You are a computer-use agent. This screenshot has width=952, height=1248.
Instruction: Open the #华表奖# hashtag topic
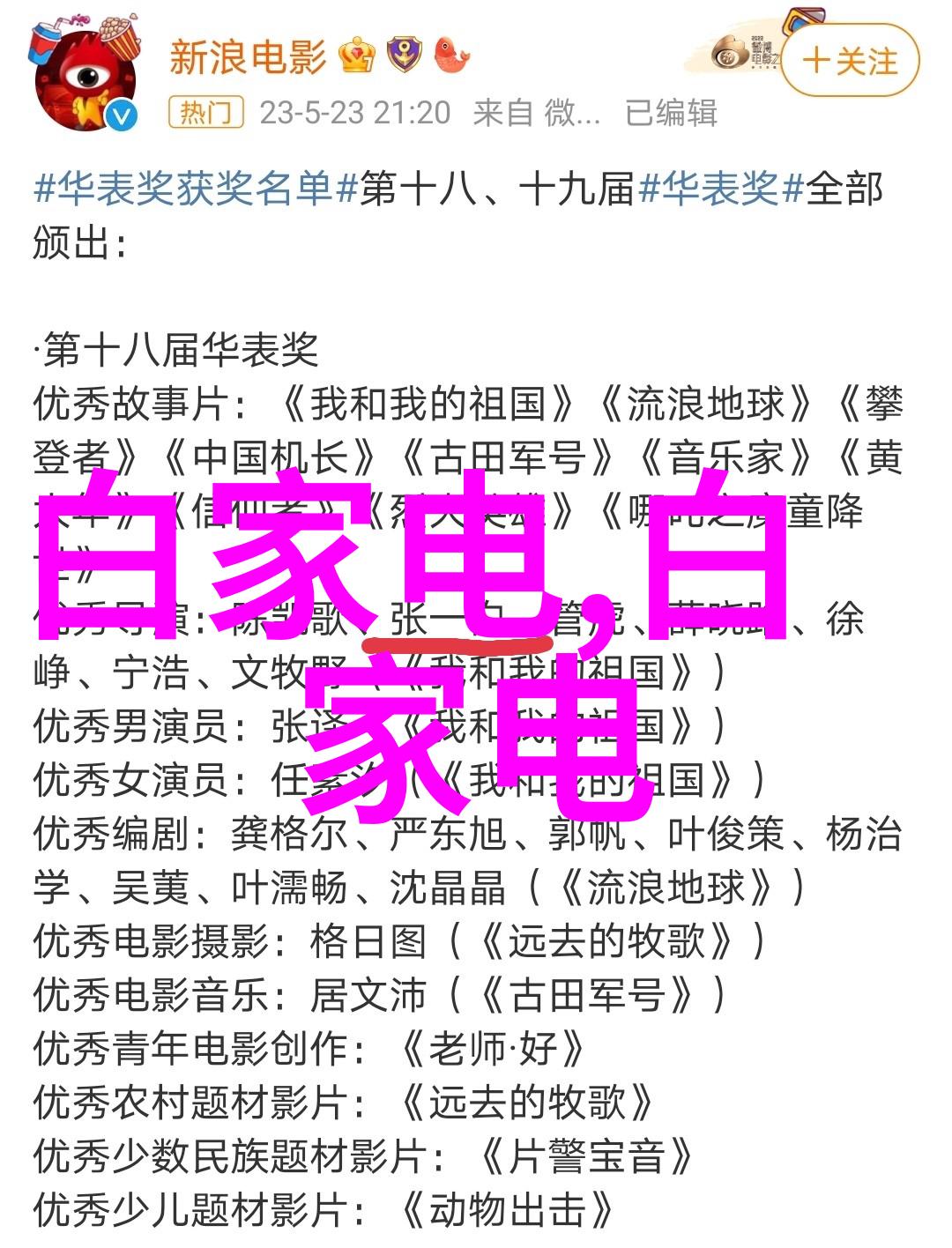[720, 189]
